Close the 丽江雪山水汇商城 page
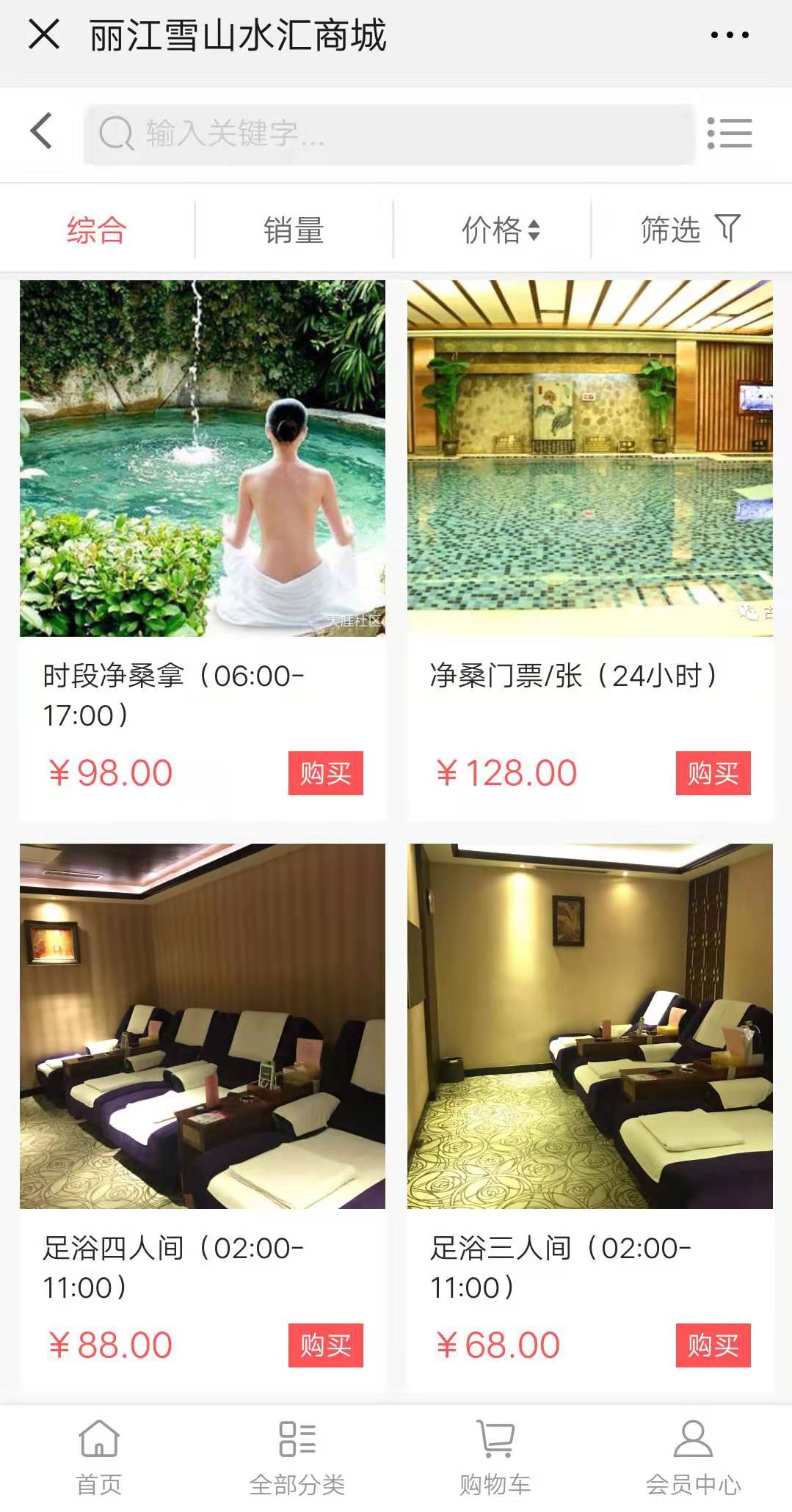The width and height of the screenshot is (792, 1512). point(44,34)
